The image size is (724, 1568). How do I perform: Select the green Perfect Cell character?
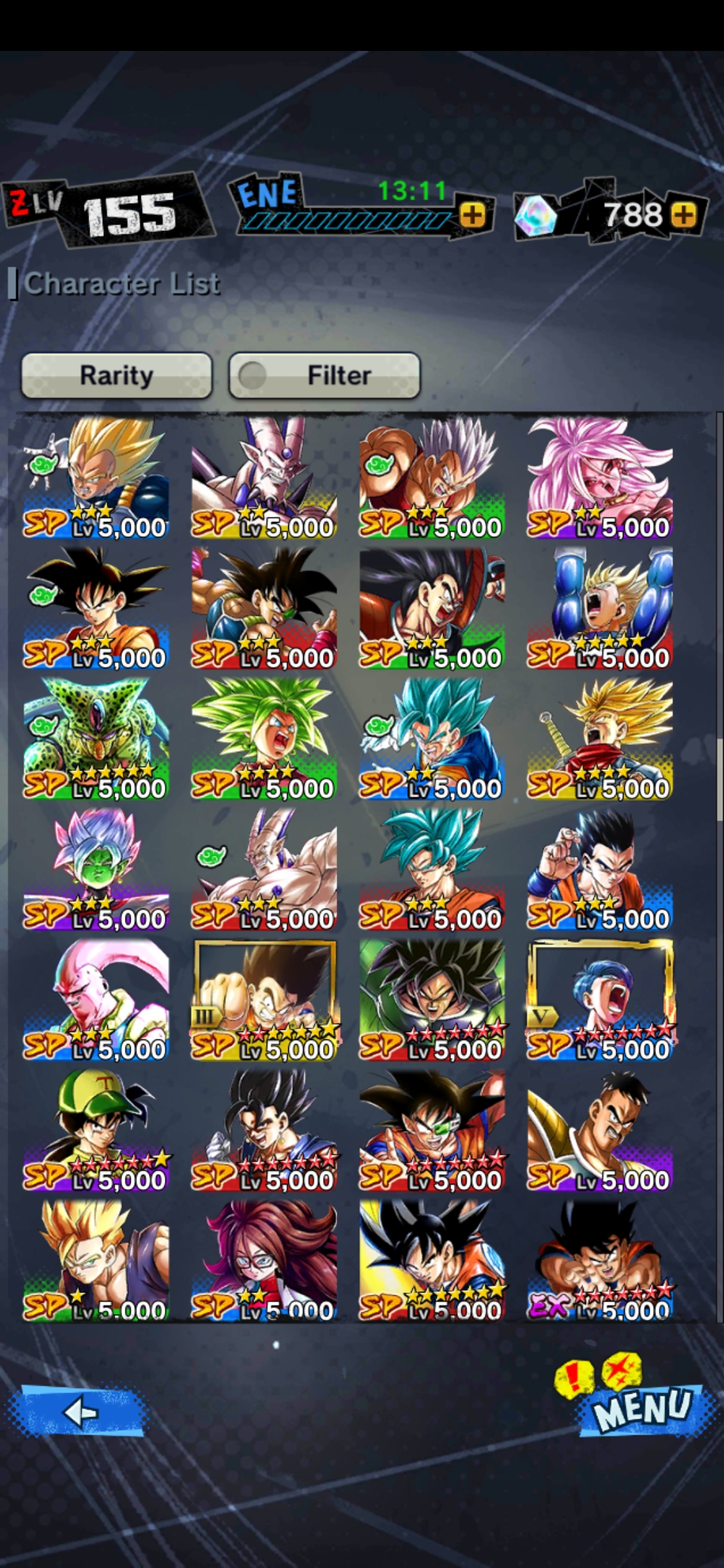point(96,738)
